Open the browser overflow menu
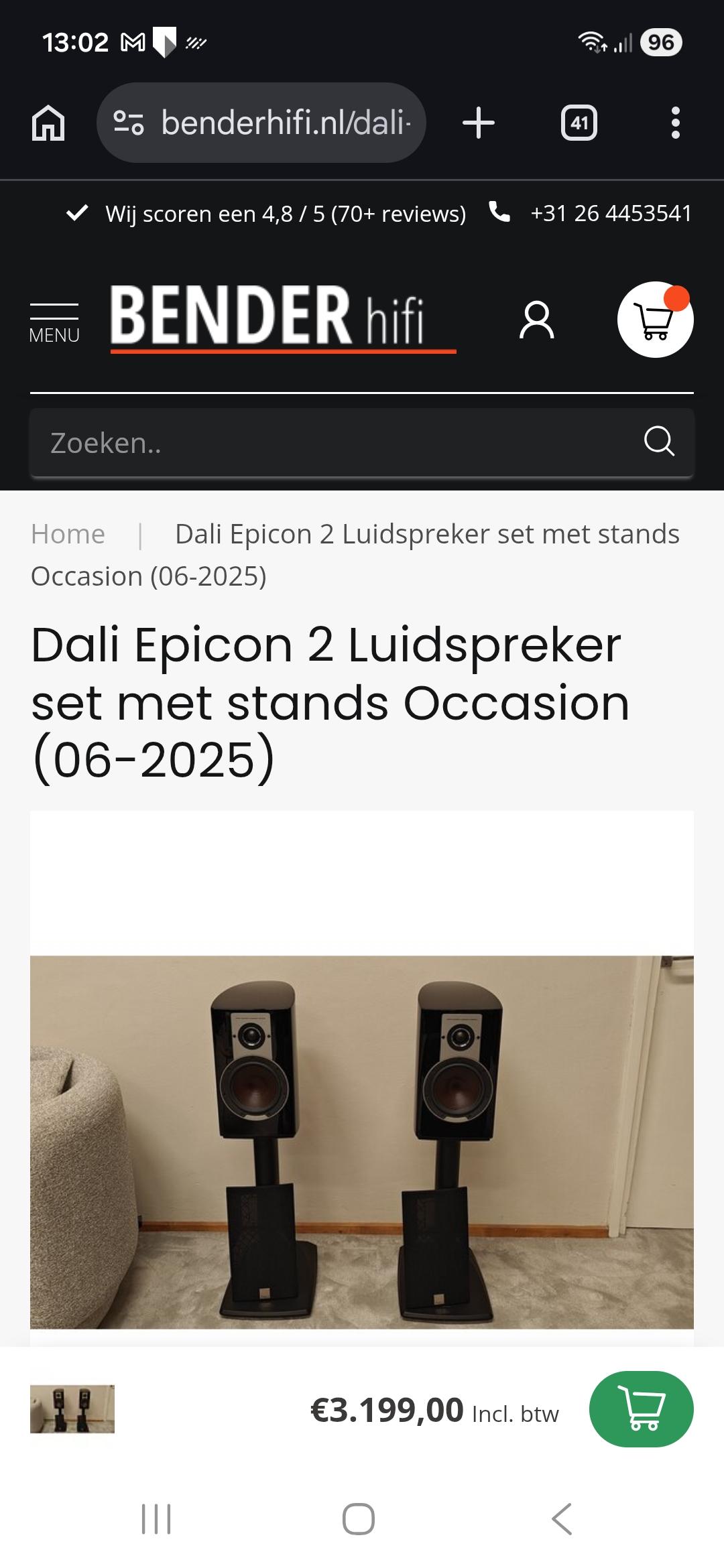724x1568 pixels. pos(675,123)
